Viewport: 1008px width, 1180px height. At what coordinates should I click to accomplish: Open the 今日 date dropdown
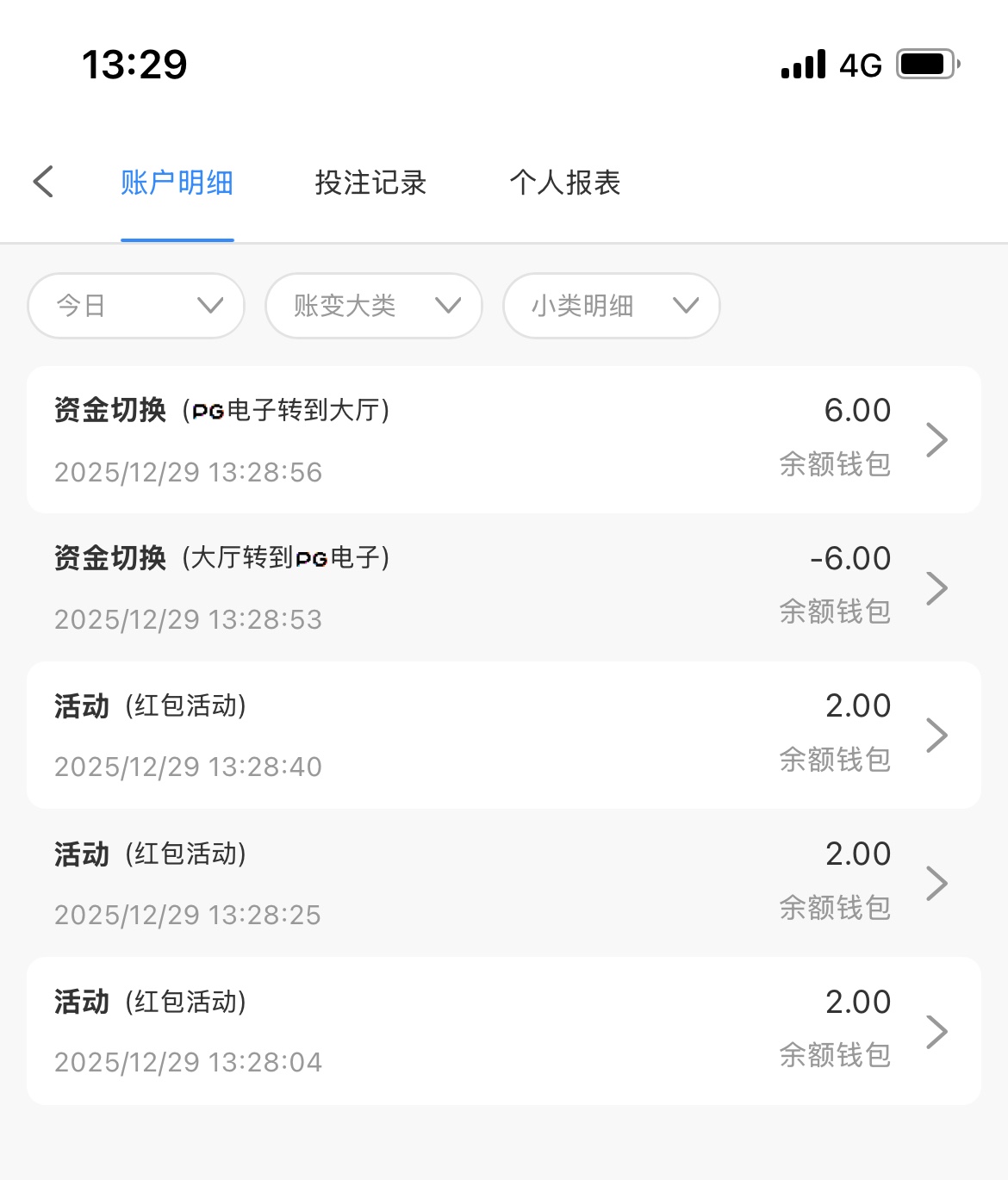click(136, 306)
